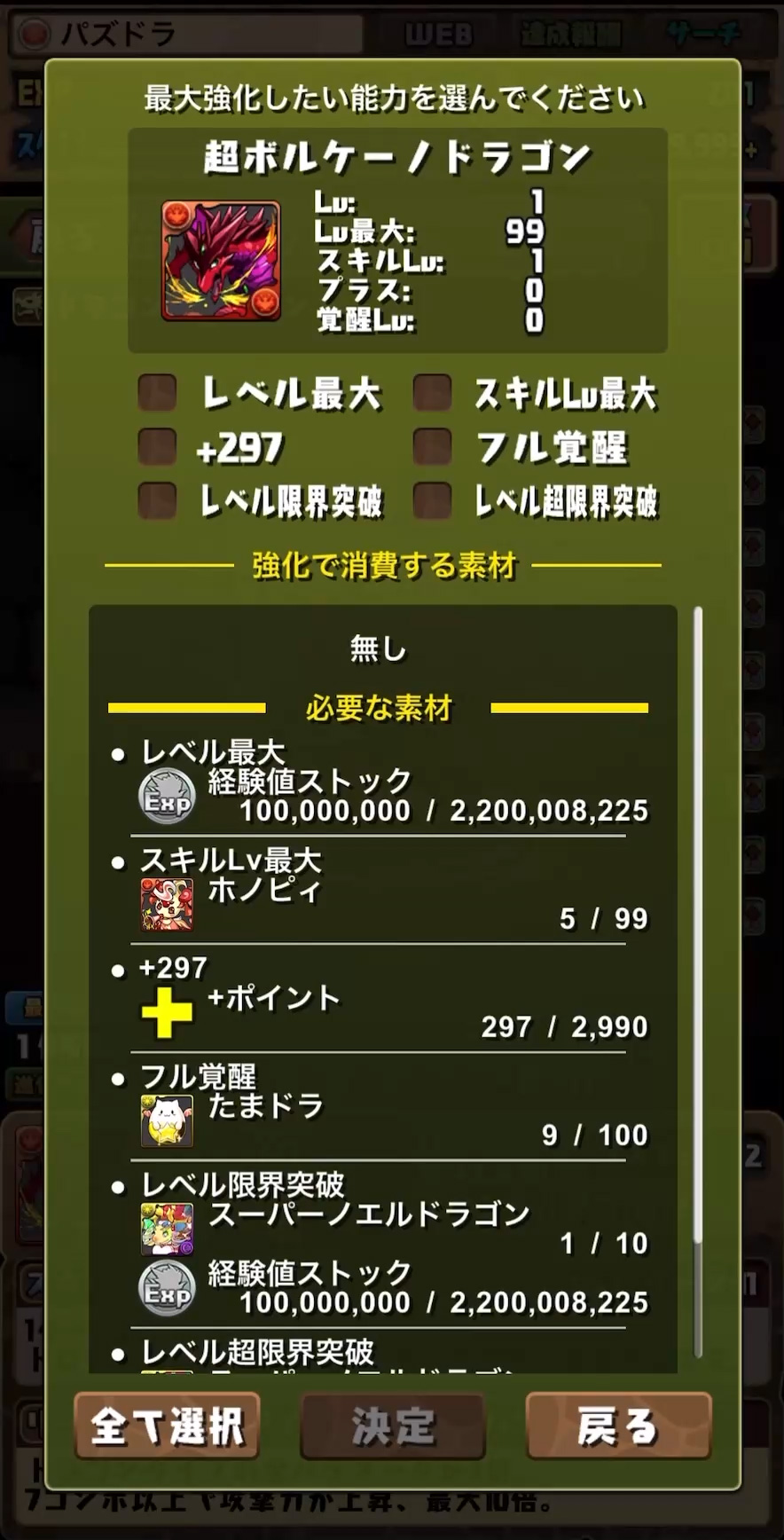Go back with the 戻る button
The width and height of the screenshot is (784, 1540).
coord(619,1426)
